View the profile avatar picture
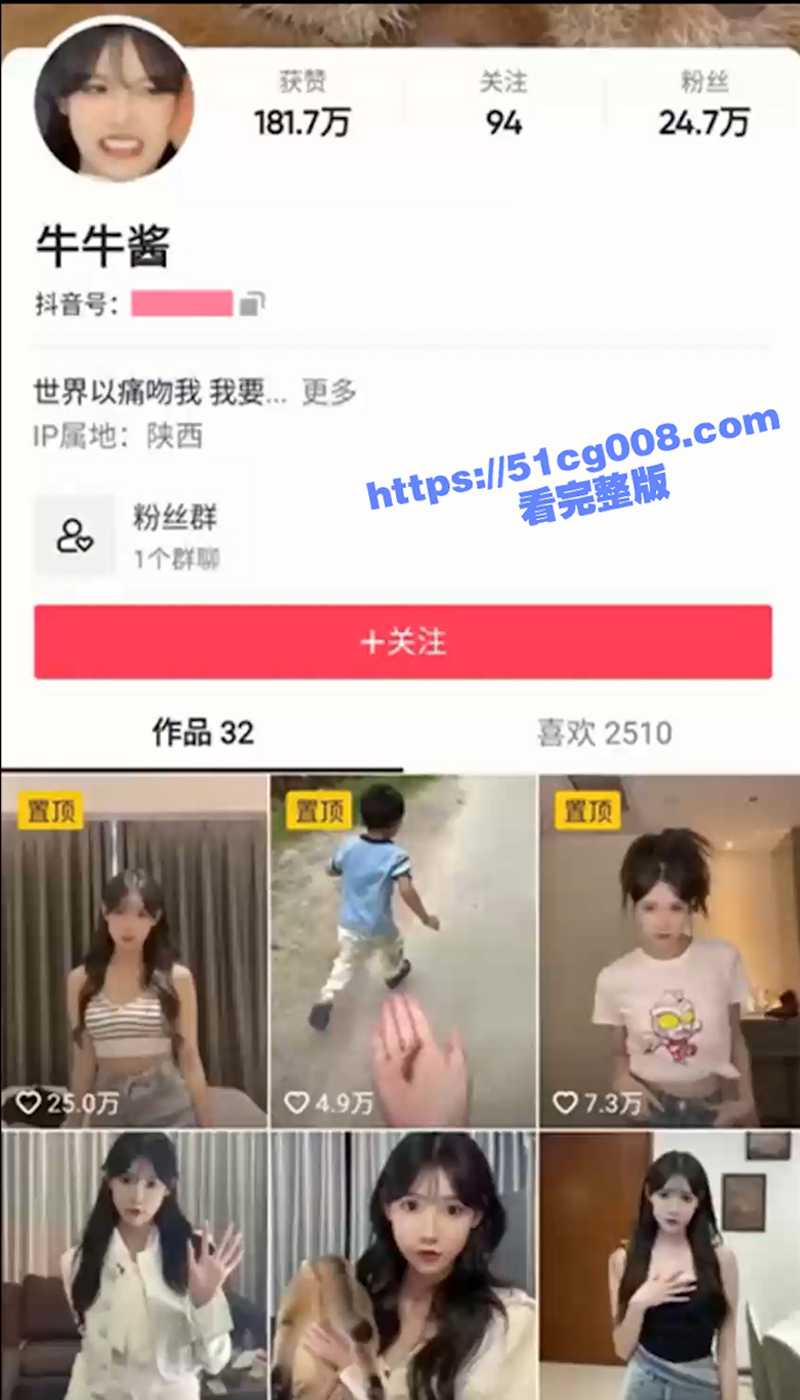 point(113,100)
